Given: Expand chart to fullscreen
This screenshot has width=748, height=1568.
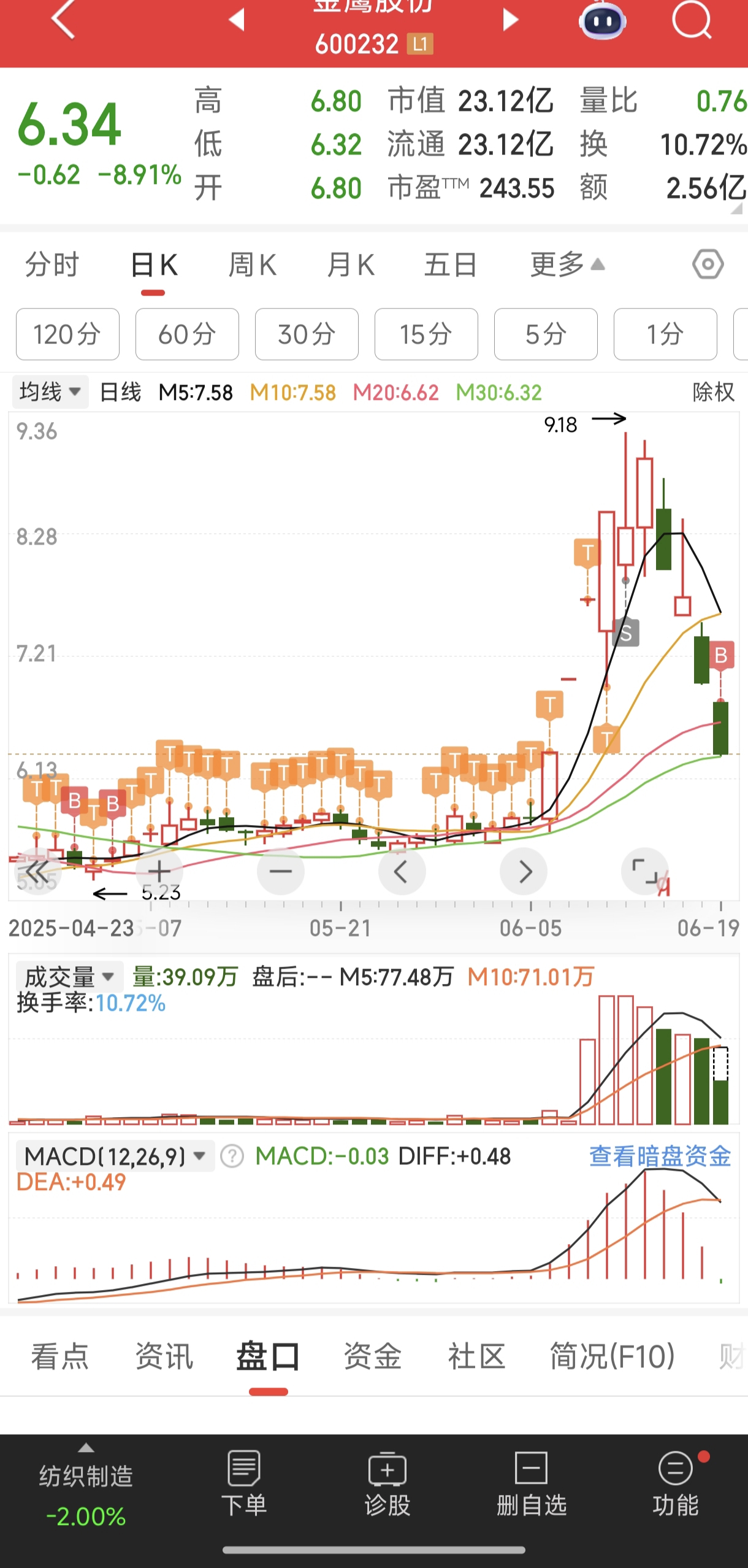Looking at the screenshot, I should coord(644,871).
